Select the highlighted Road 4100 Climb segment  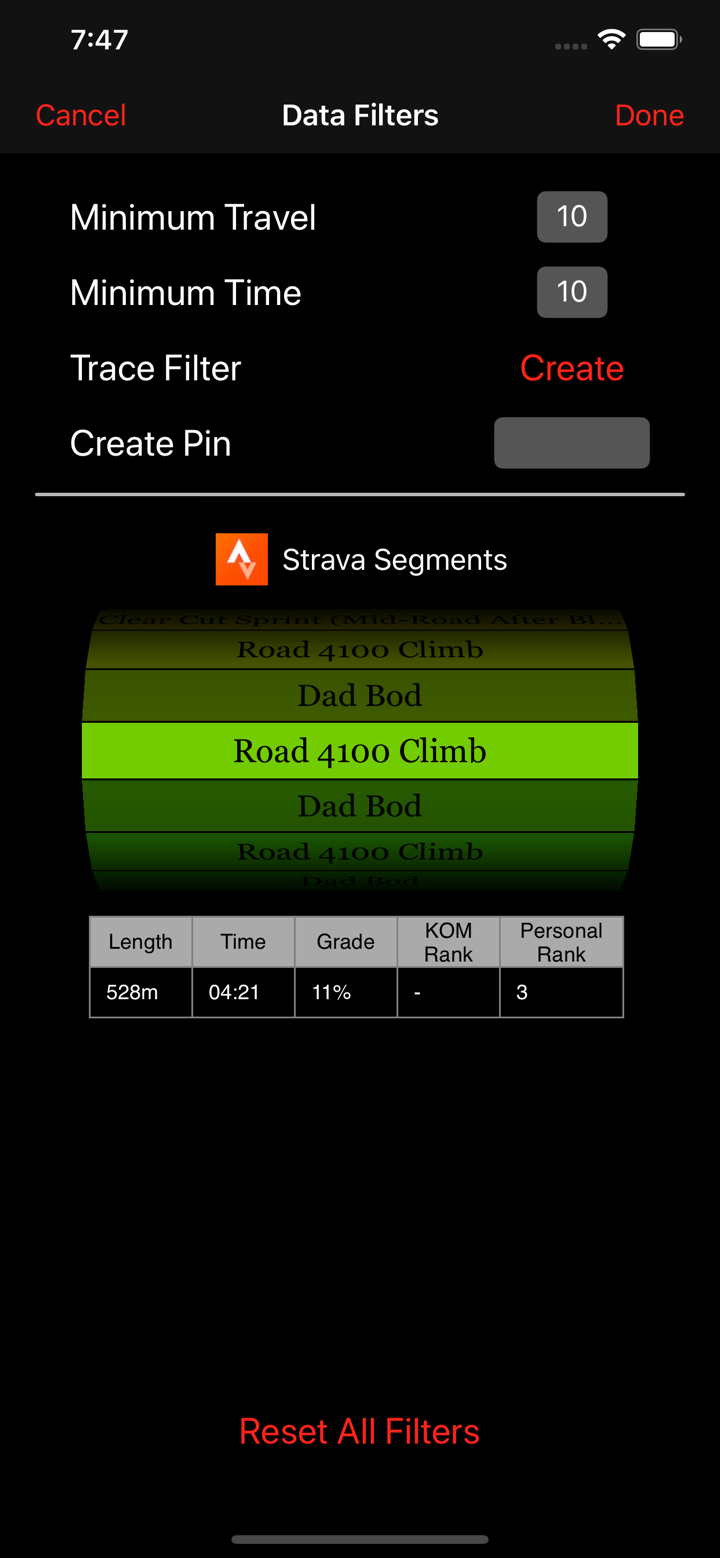tap(360, 750)
